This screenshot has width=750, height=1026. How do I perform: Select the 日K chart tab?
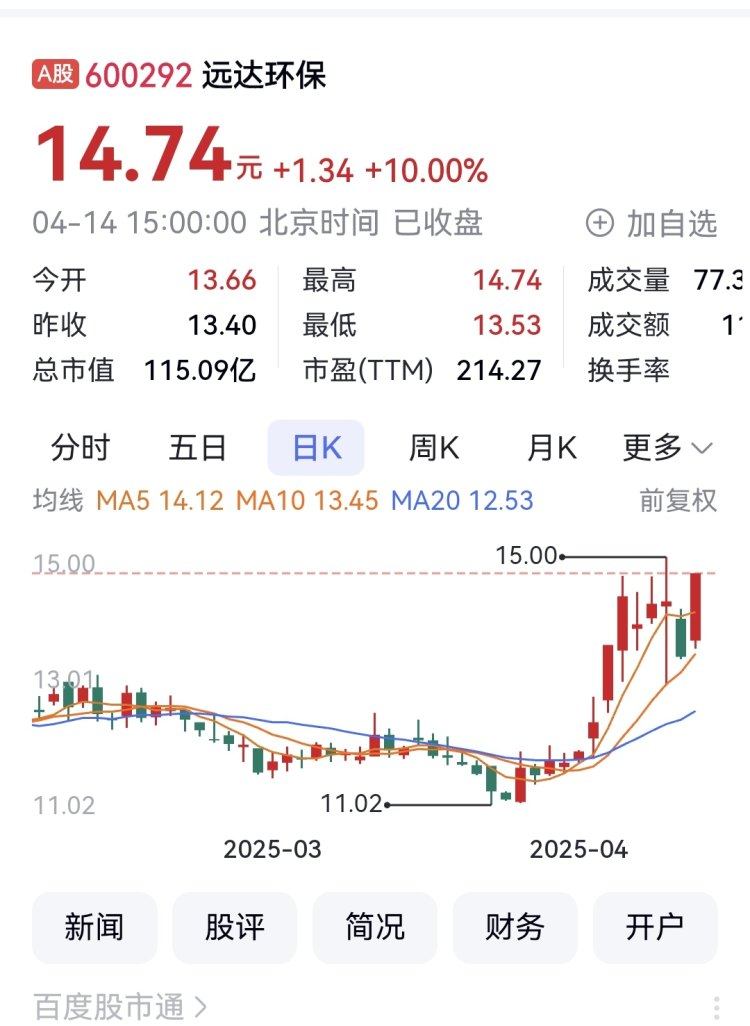(x=316, y=448)
